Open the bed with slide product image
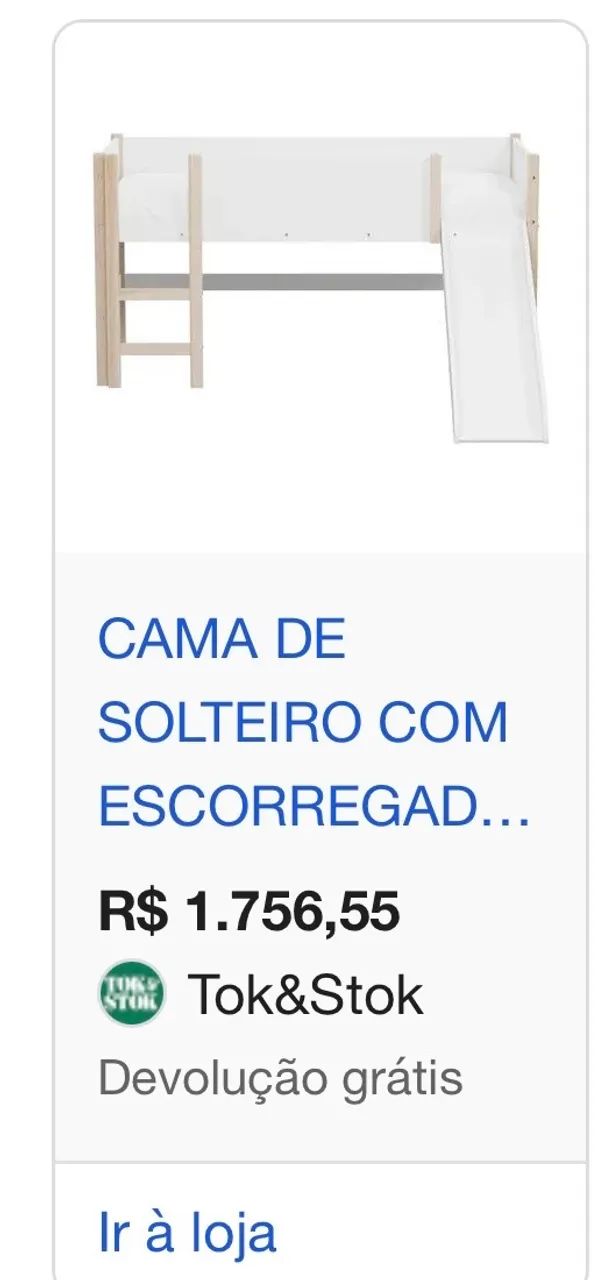 click(320, 288)
